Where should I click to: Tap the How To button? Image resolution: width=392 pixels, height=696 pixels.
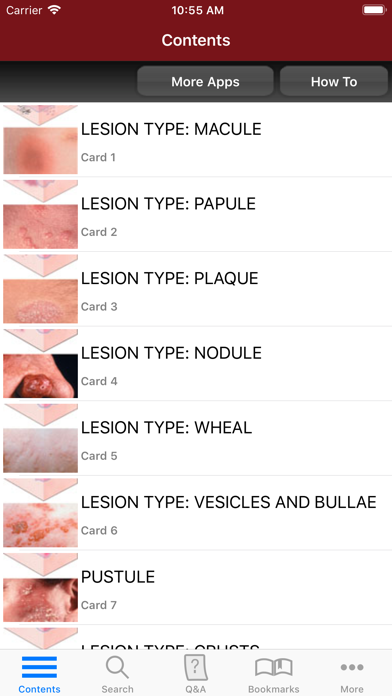(334, 81)
